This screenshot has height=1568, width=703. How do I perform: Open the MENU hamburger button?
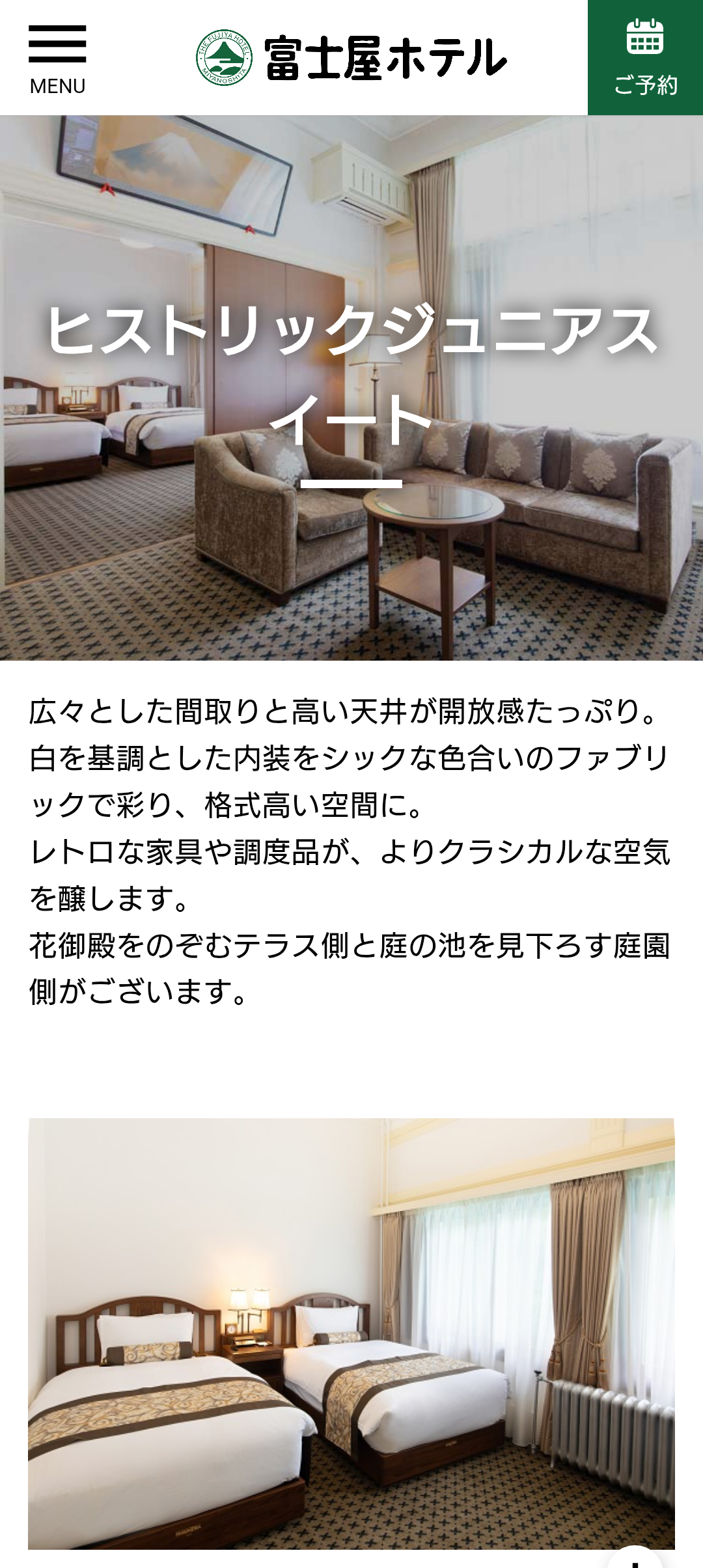pyautogui.click(x=57, y=59)
